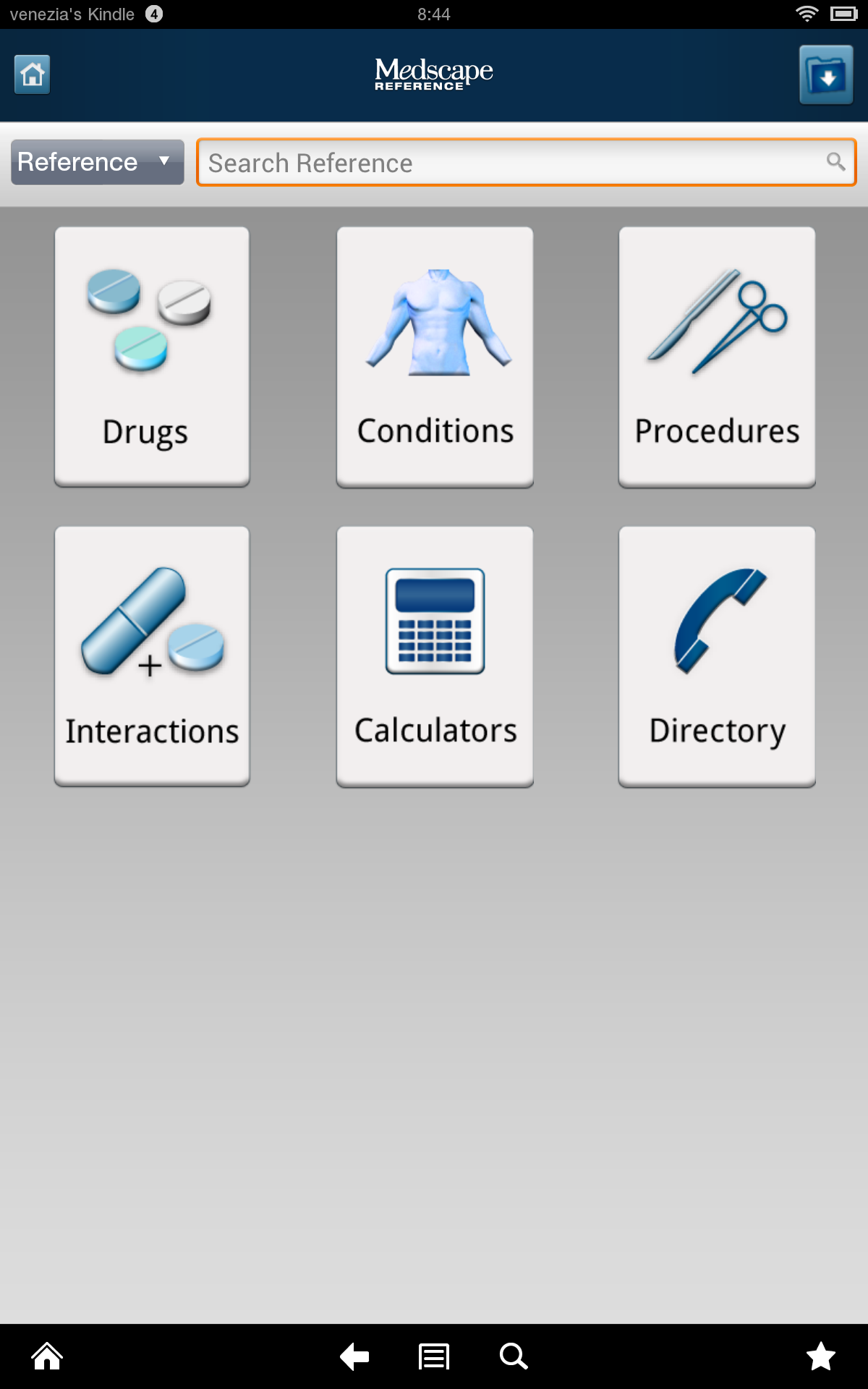868x1389 pixels.
Task: Open the Reference category dropdown
Action: (96, 162)
